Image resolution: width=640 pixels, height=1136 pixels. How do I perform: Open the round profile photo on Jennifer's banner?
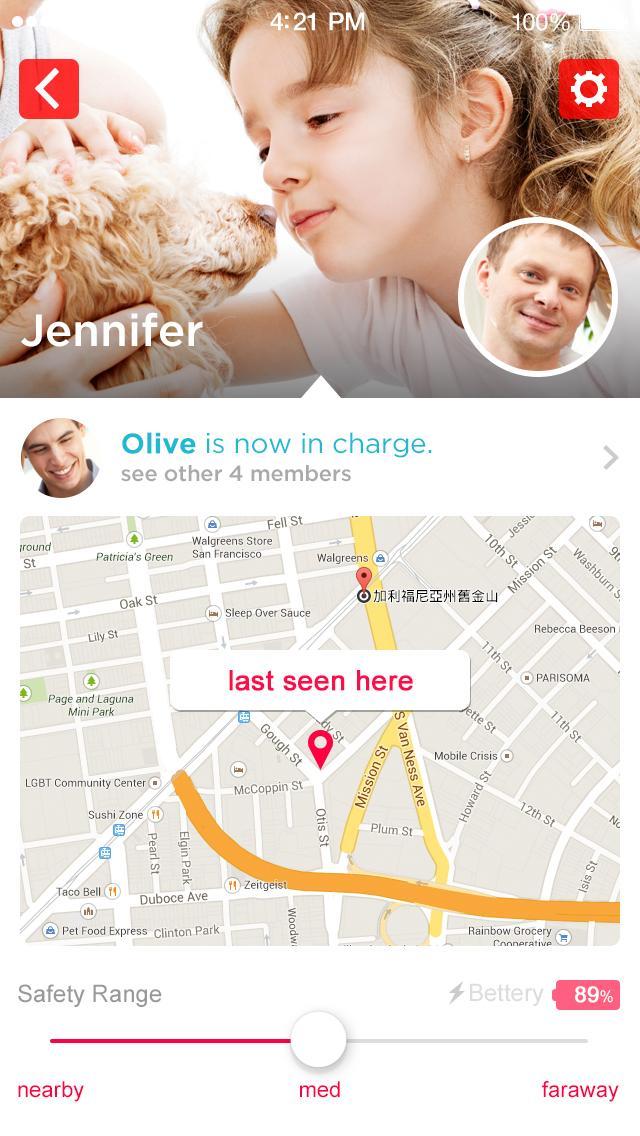(537, 297)
